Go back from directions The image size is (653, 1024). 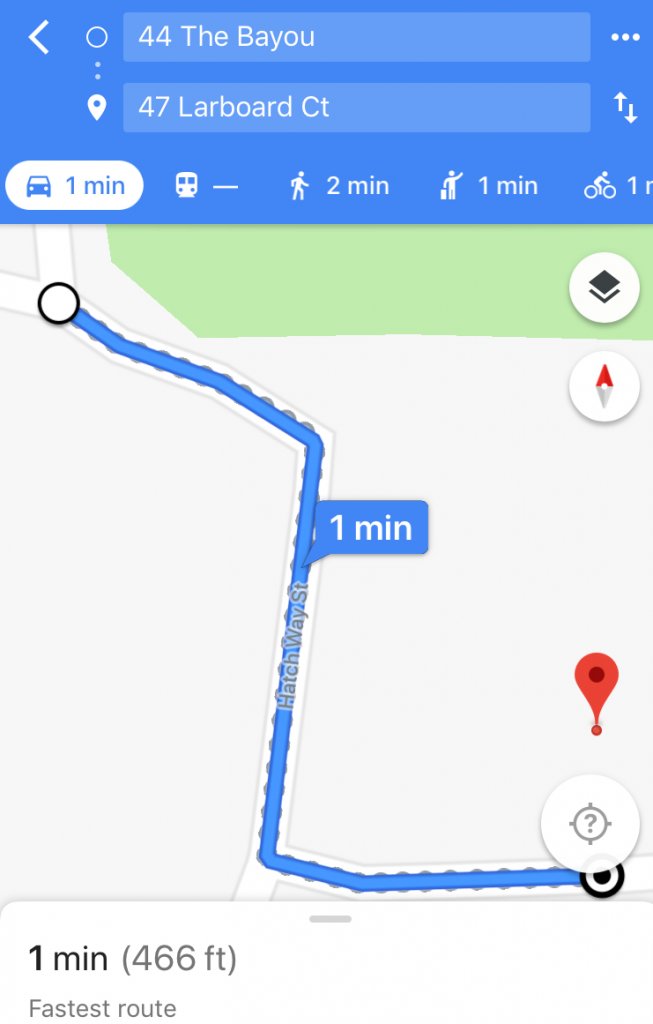(39, 38)
